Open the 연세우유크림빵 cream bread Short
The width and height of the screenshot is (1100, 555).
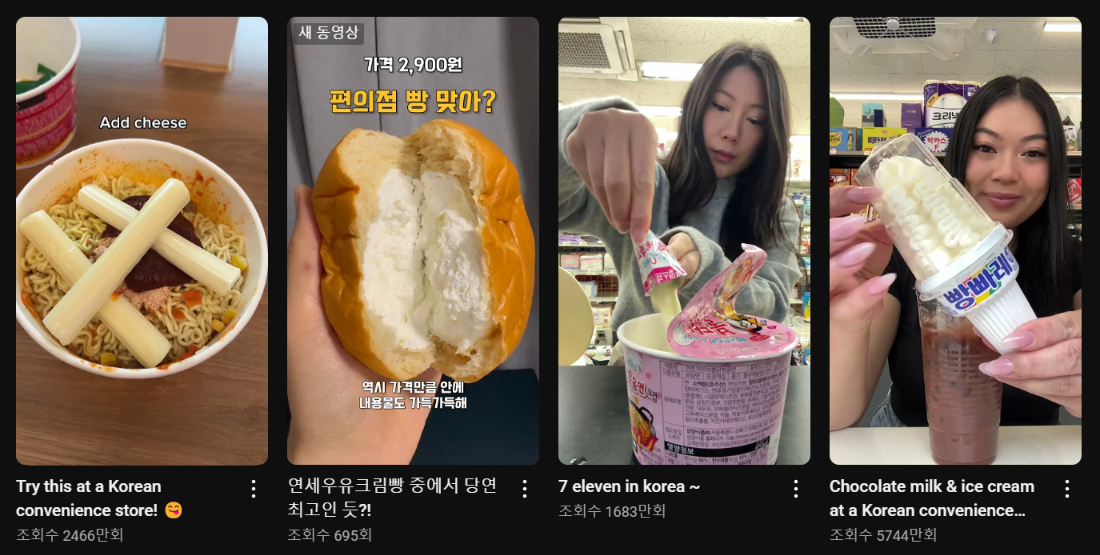pos(413,240)
